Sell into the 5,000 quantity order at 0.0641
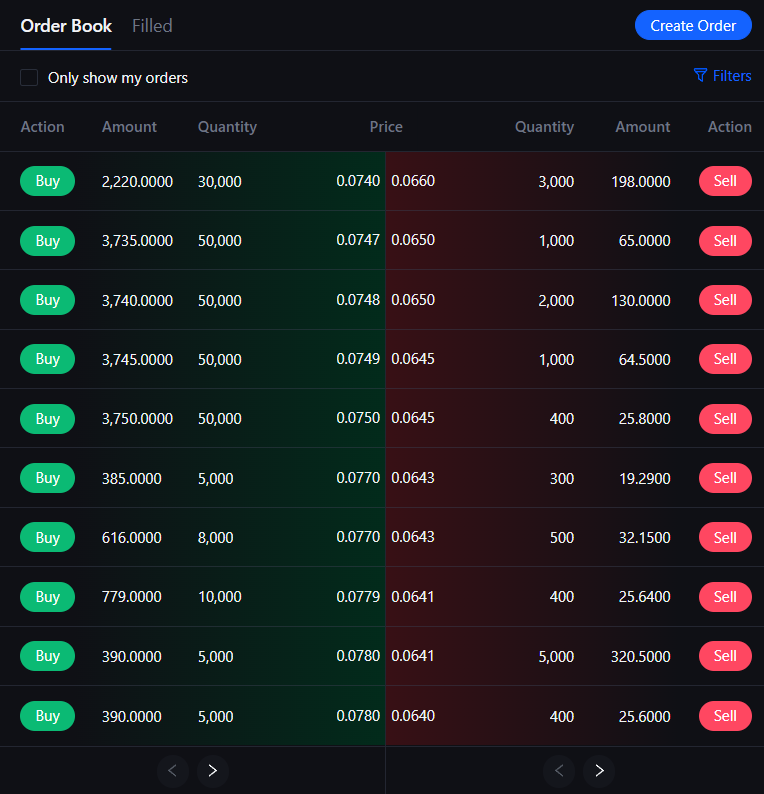The image size is (764, 794). pyautogui.click(x=725, y=656)
